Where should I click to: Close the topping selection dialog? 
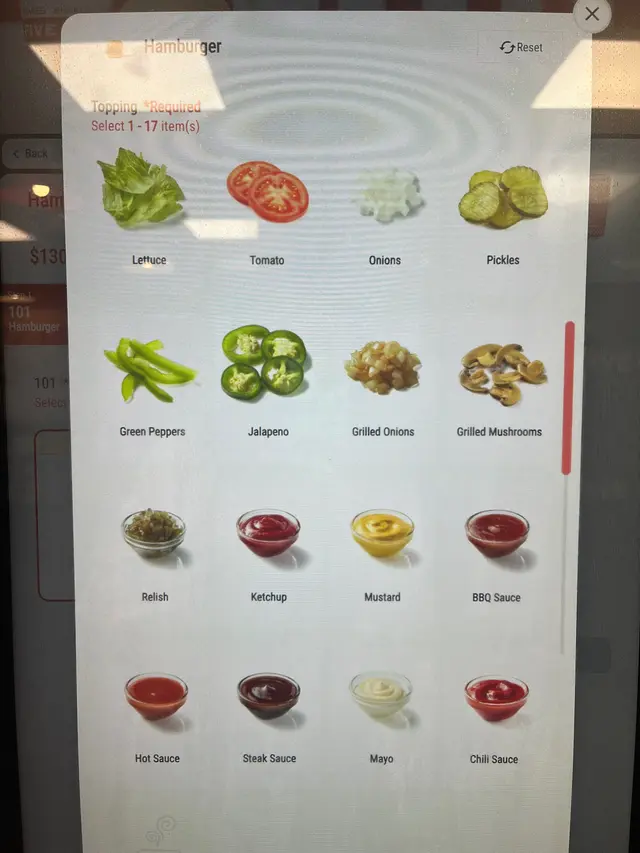point(592,14)
